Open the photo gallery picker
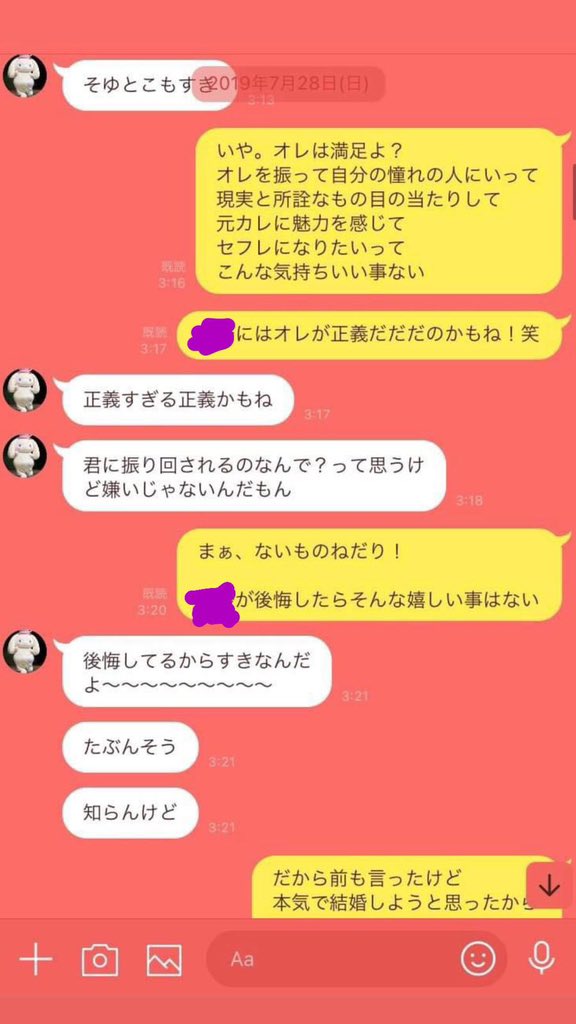 tap(164, 960)
